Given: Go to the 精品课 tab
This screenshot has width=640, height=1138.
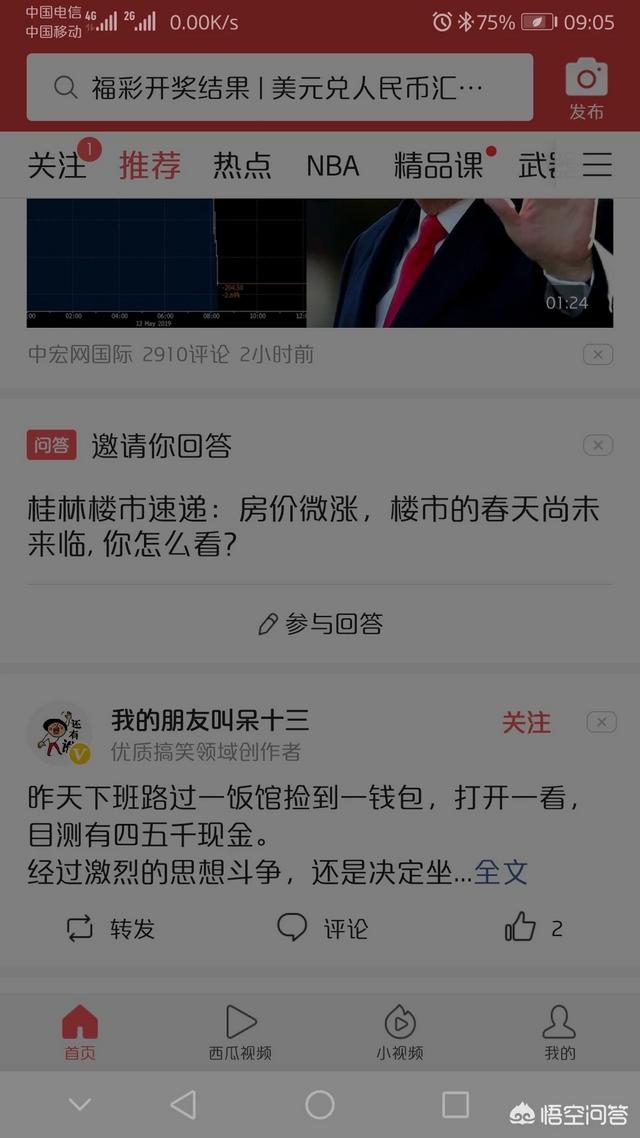Looking at the screenshot, I should click(438, 165).
